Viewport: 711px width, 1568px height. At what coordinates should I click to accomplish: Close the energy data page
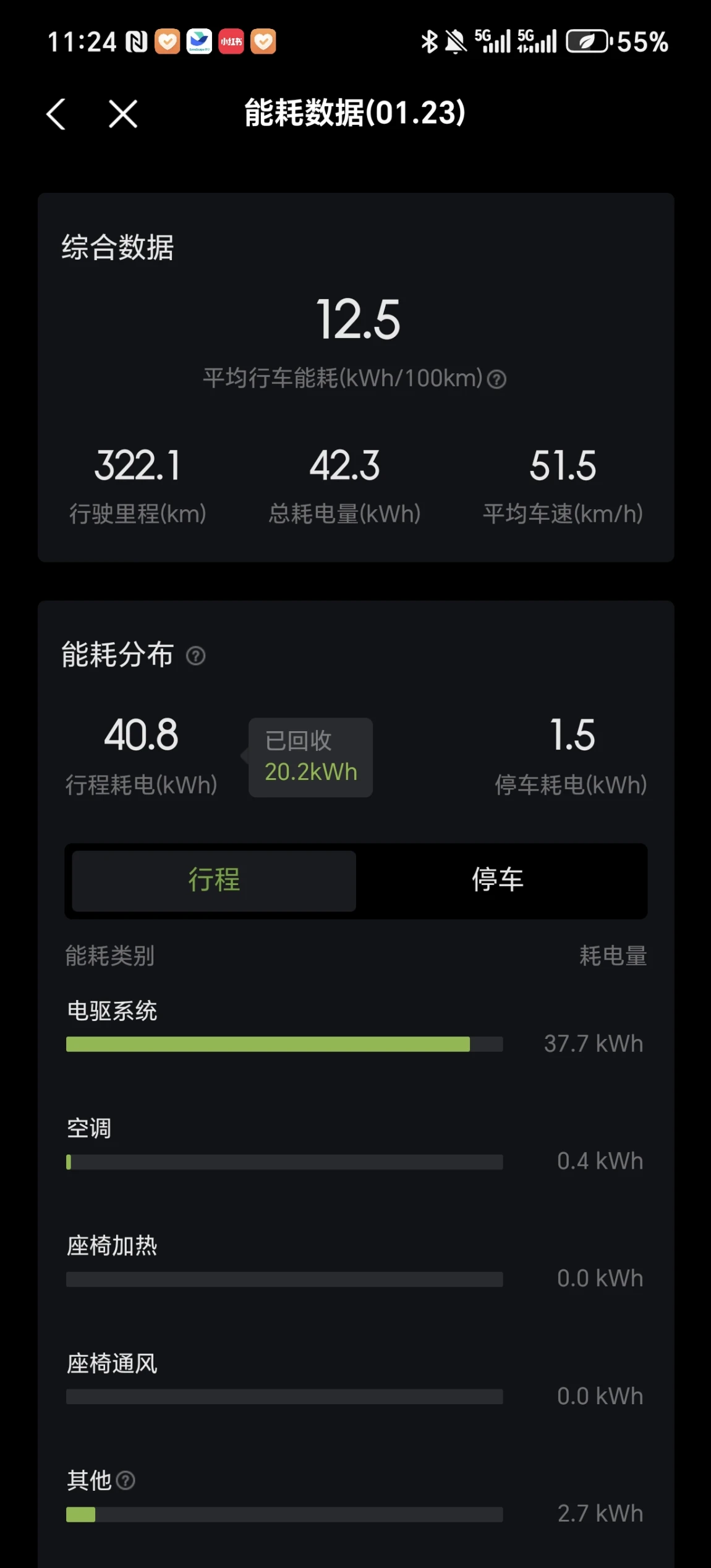[x=123, y=114]
